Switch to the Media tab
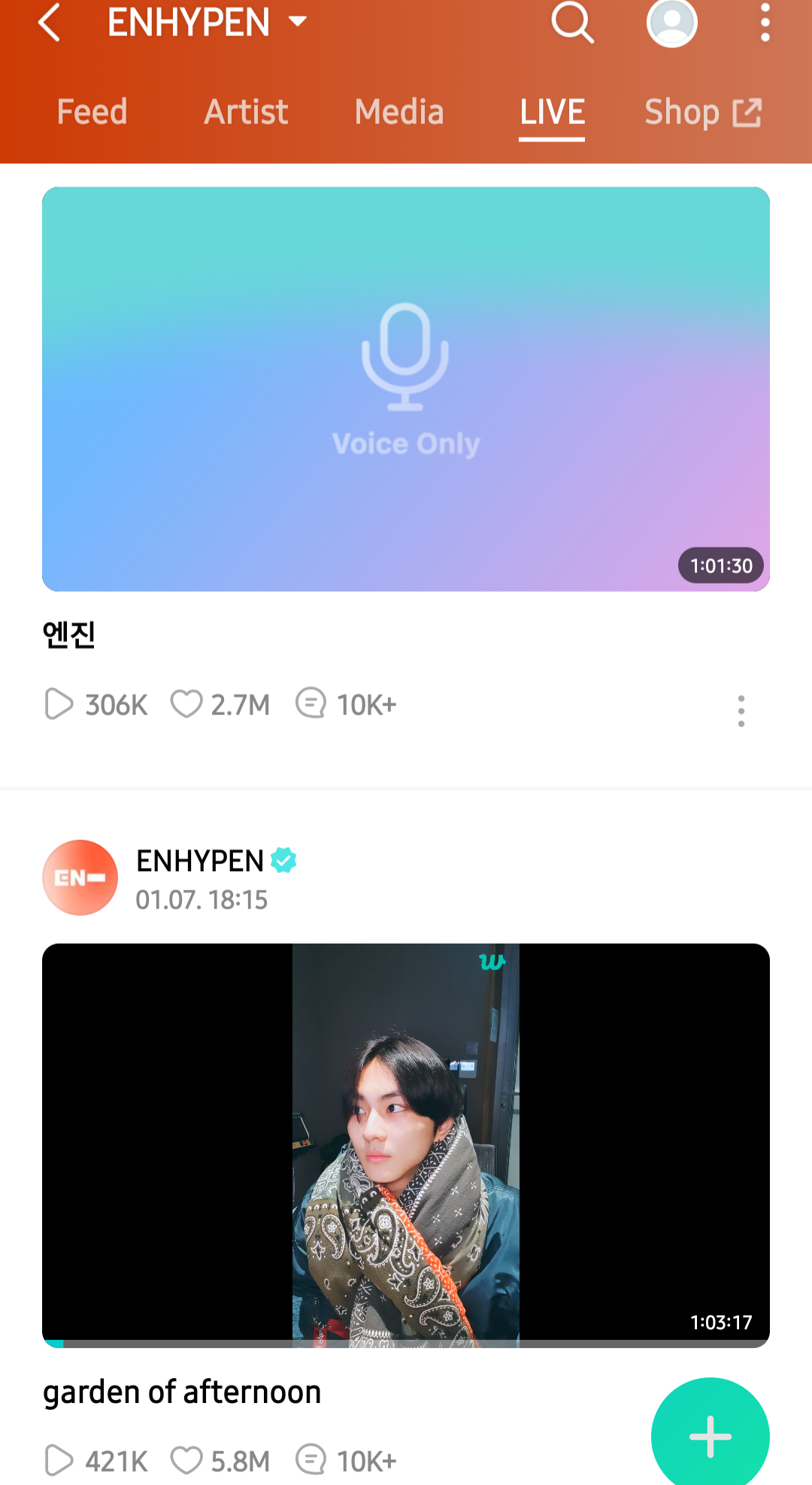812x1485 pixels. tap(399, 112)
